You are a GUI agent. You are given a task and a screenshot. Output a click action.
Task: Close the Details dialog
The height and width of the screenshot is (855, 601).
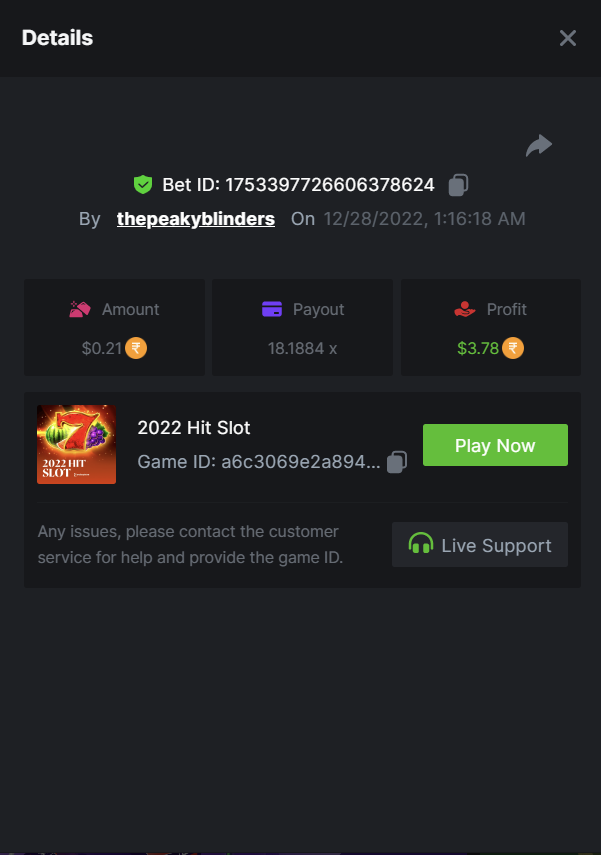(x=568, y=39)
